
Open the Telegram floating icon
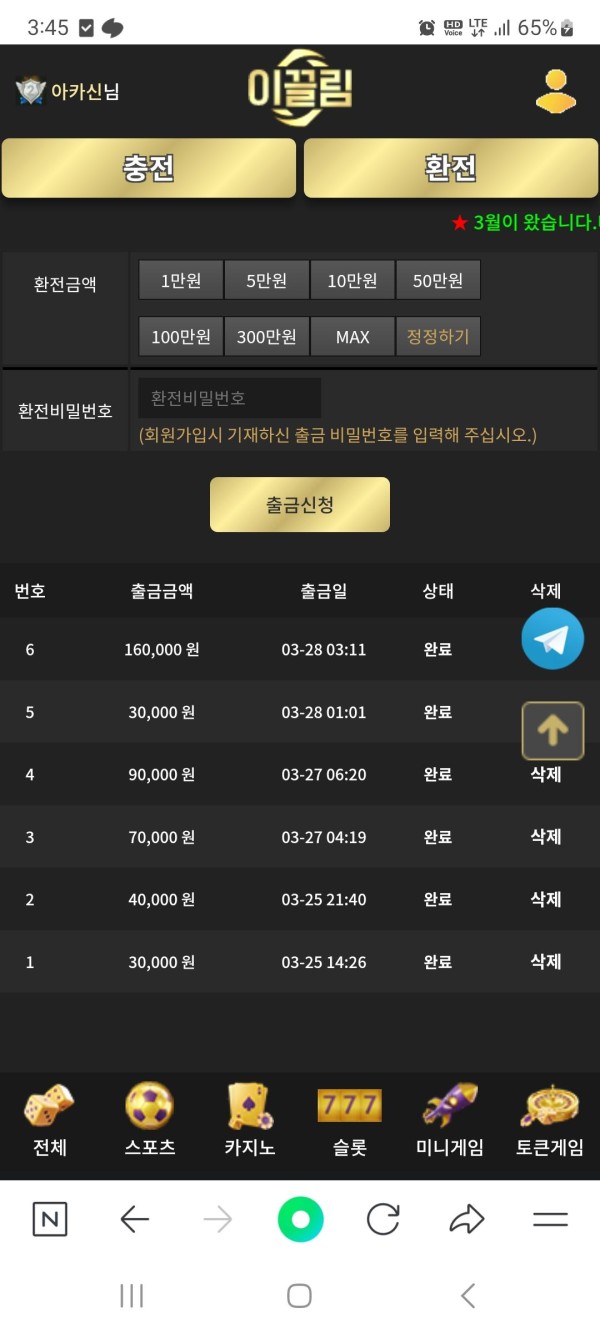[552, 639]
